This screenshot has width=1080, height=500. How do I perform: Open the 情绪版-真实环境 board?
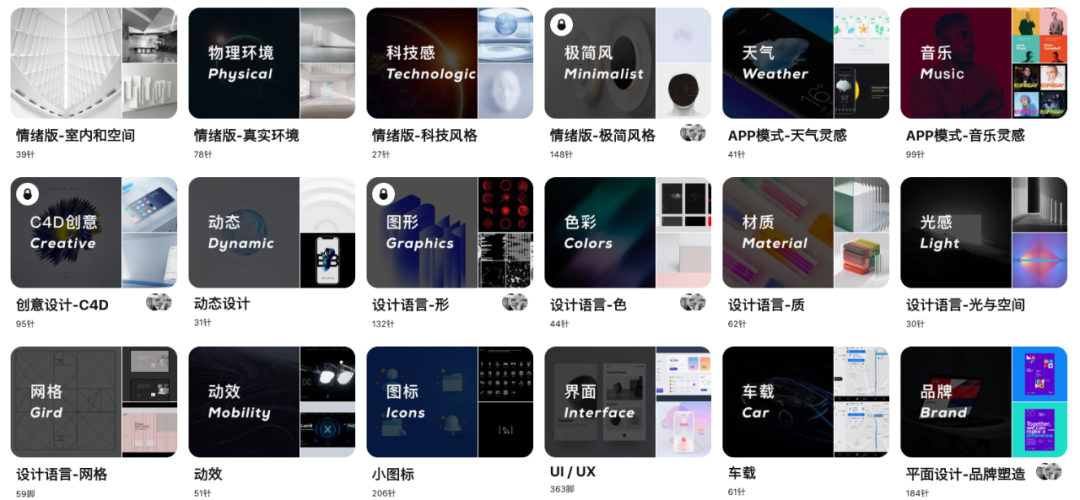coord(271,64)
